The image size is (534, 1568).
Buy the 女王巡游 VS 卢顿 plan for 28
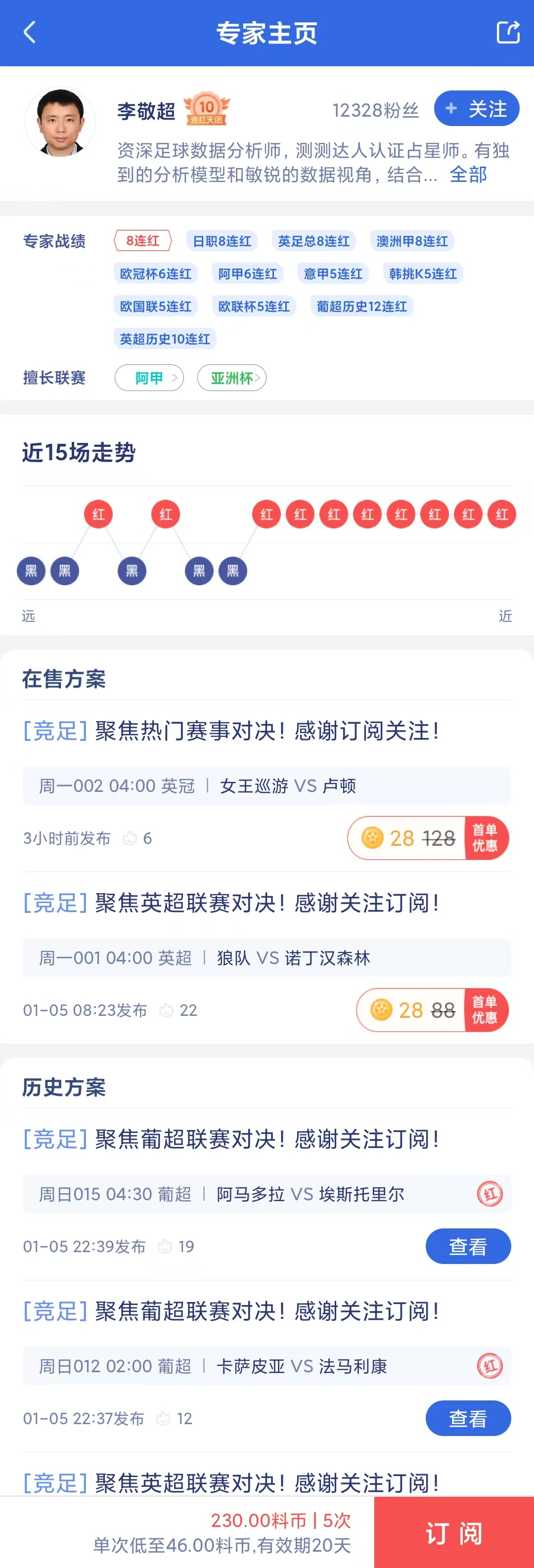click(x=427, y=838)
